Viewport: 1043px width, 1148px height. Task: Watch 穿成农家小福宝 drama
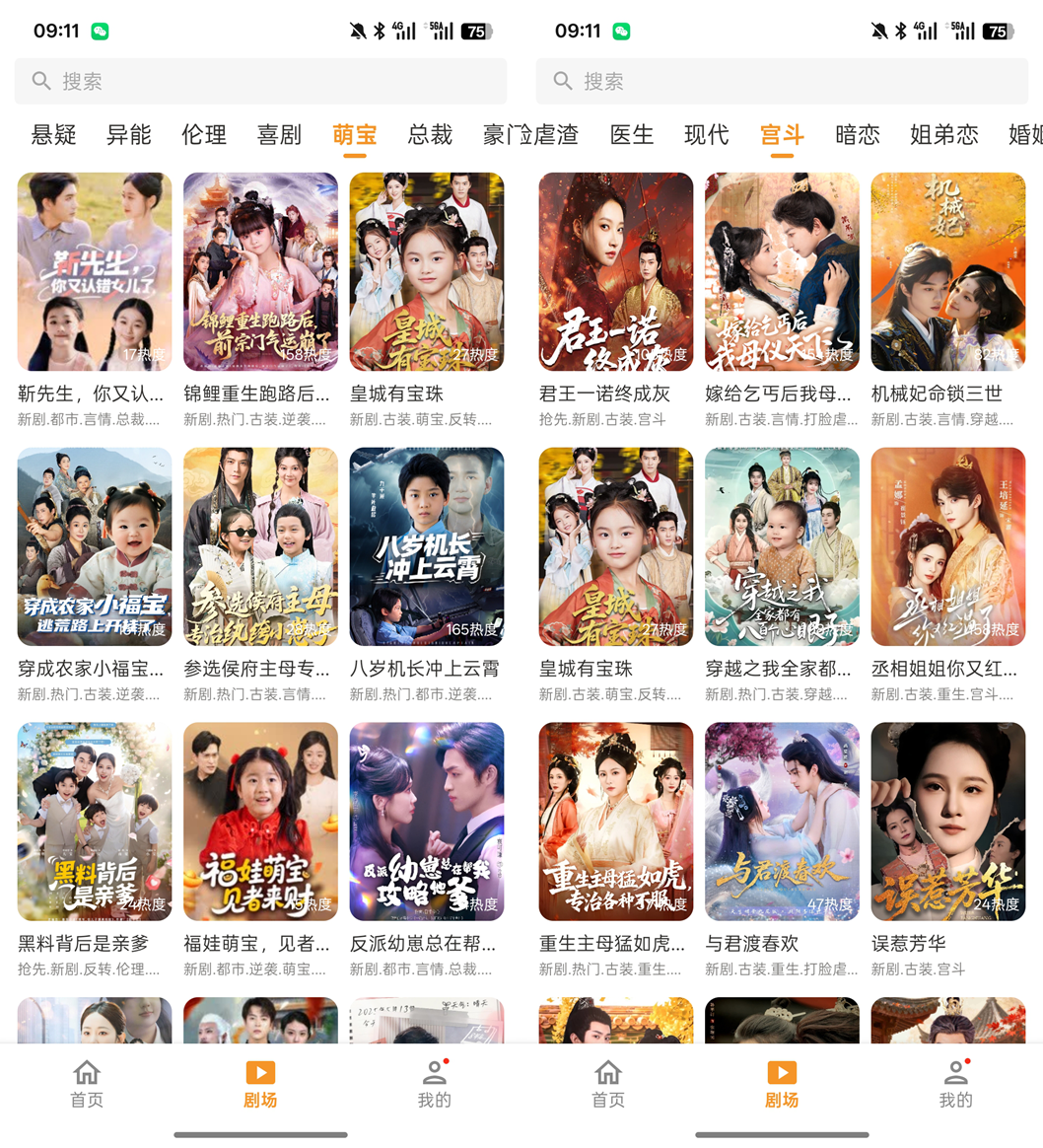coord(95,546)
